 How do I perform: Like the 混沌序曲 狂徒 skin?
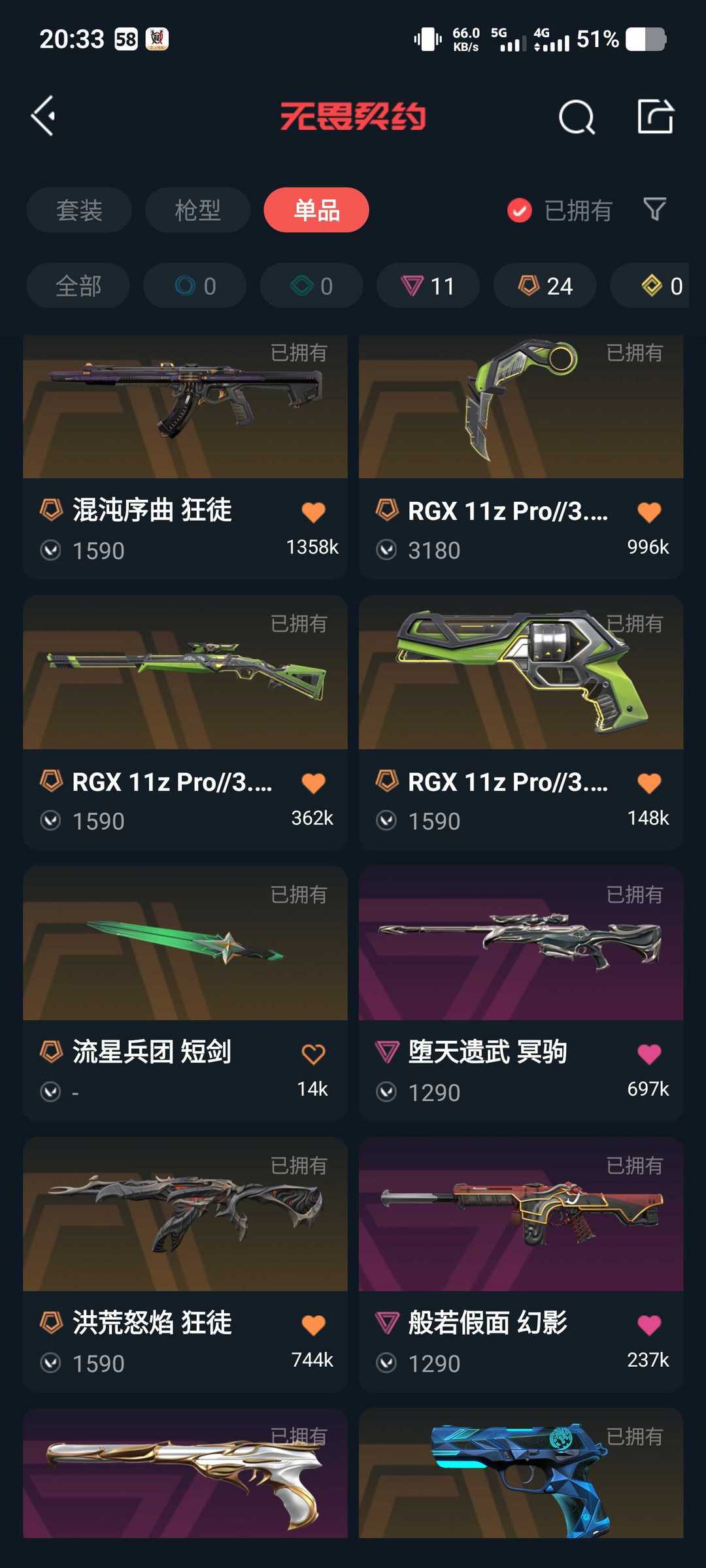coord(314,512)
